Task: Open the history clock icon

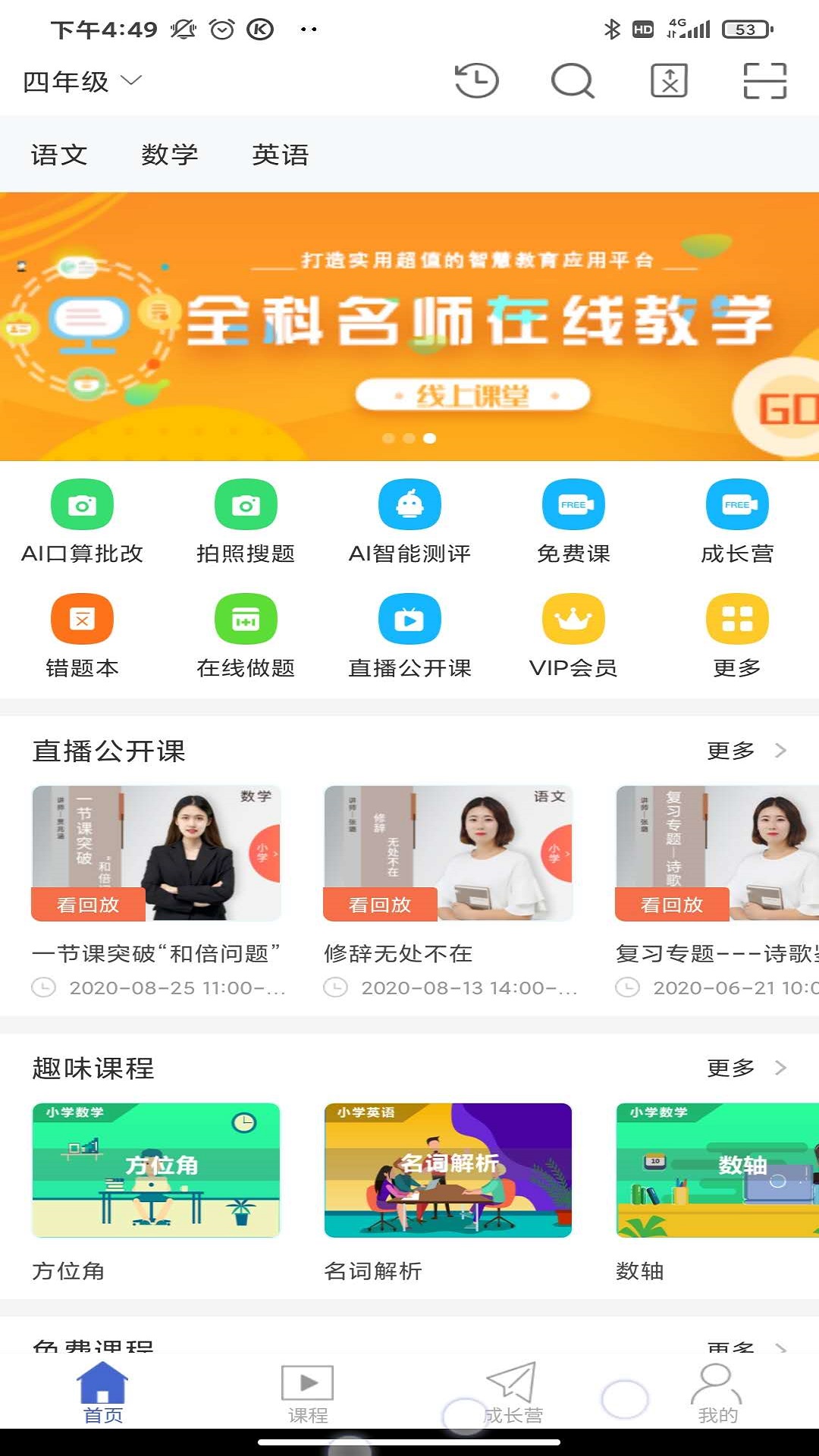Action: [476, 81]
